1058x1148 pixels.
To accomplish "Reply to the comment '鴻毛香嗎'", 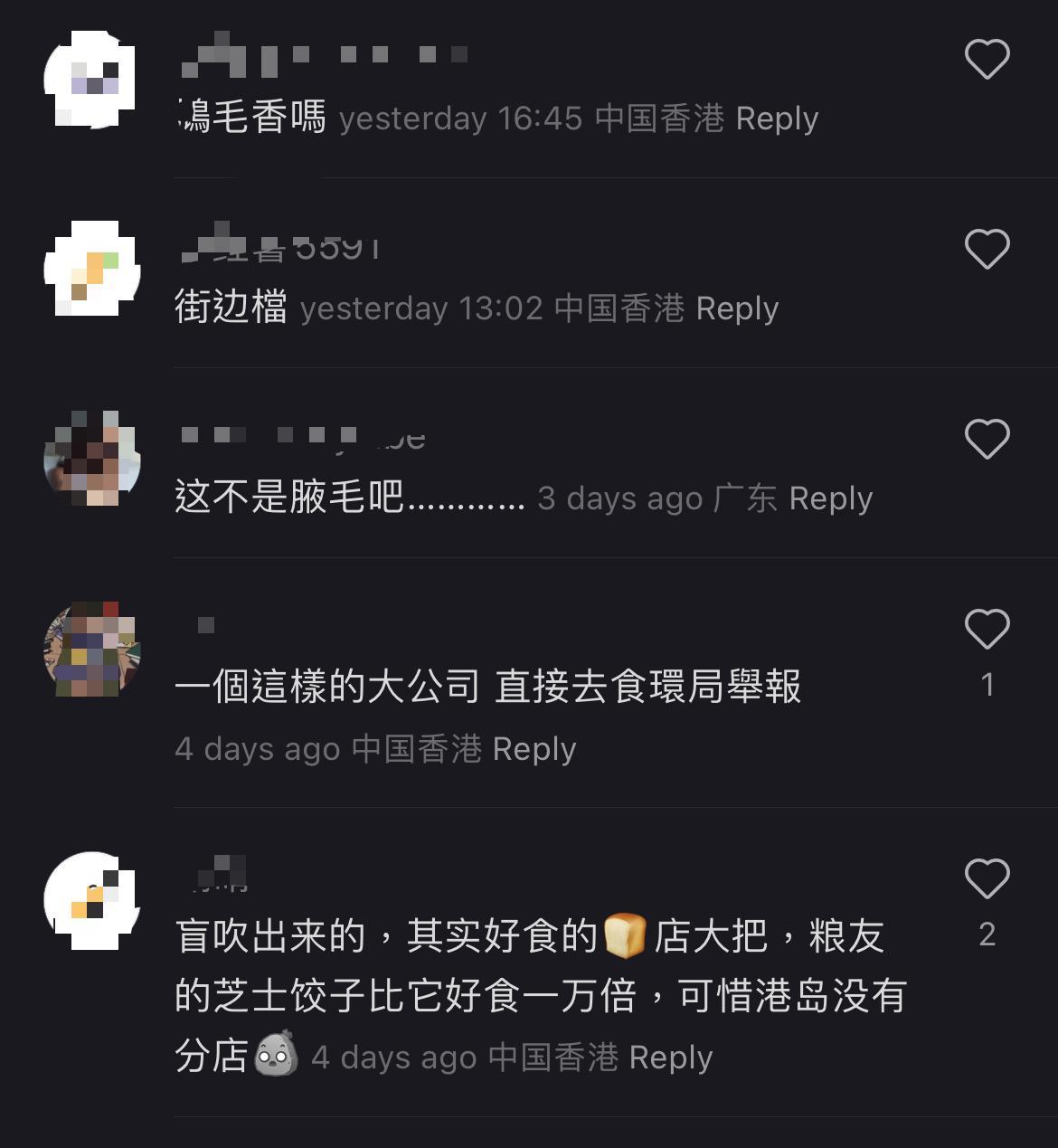I will coord(777,119).
